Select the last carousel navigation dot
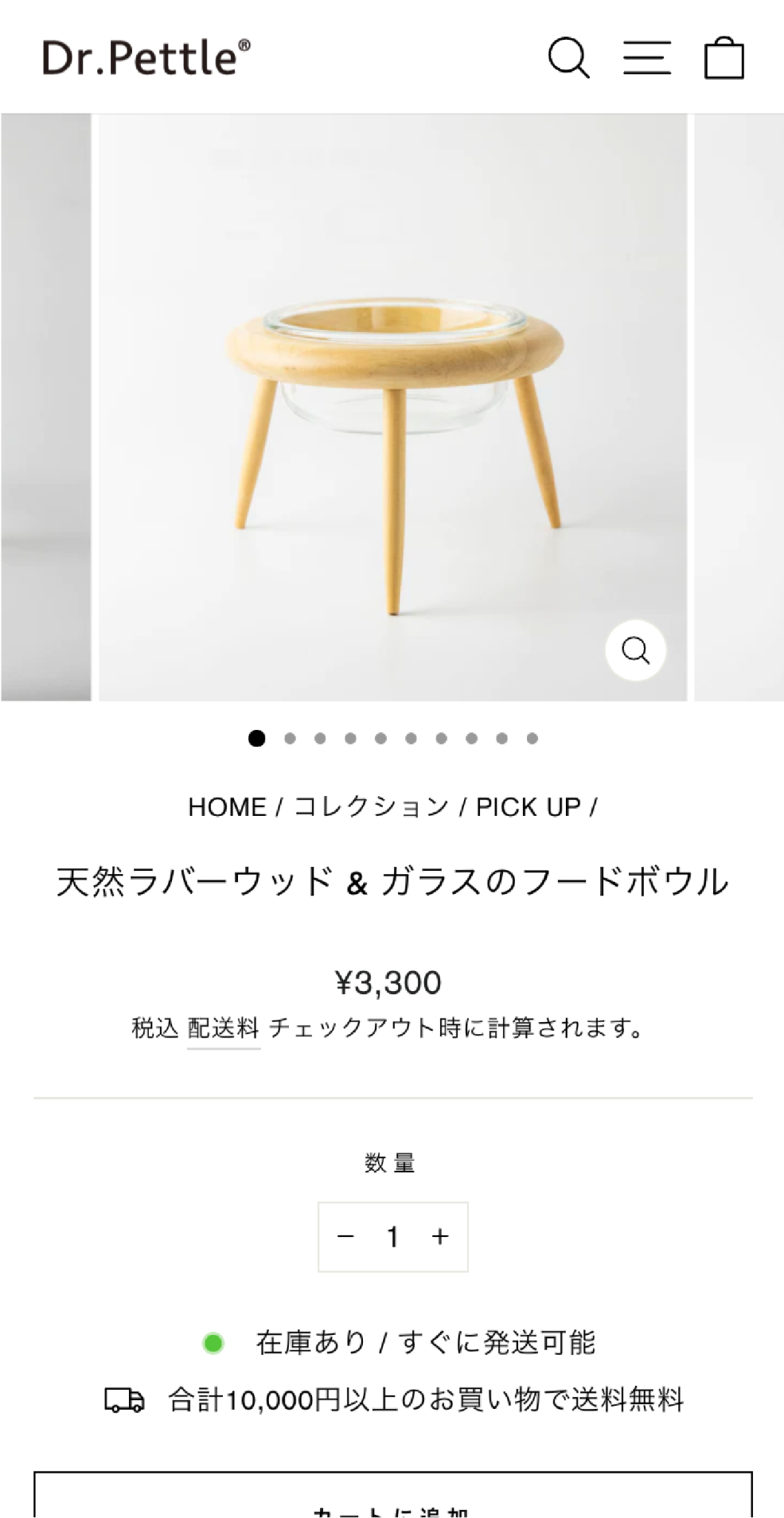 click(x=531, y=738)
